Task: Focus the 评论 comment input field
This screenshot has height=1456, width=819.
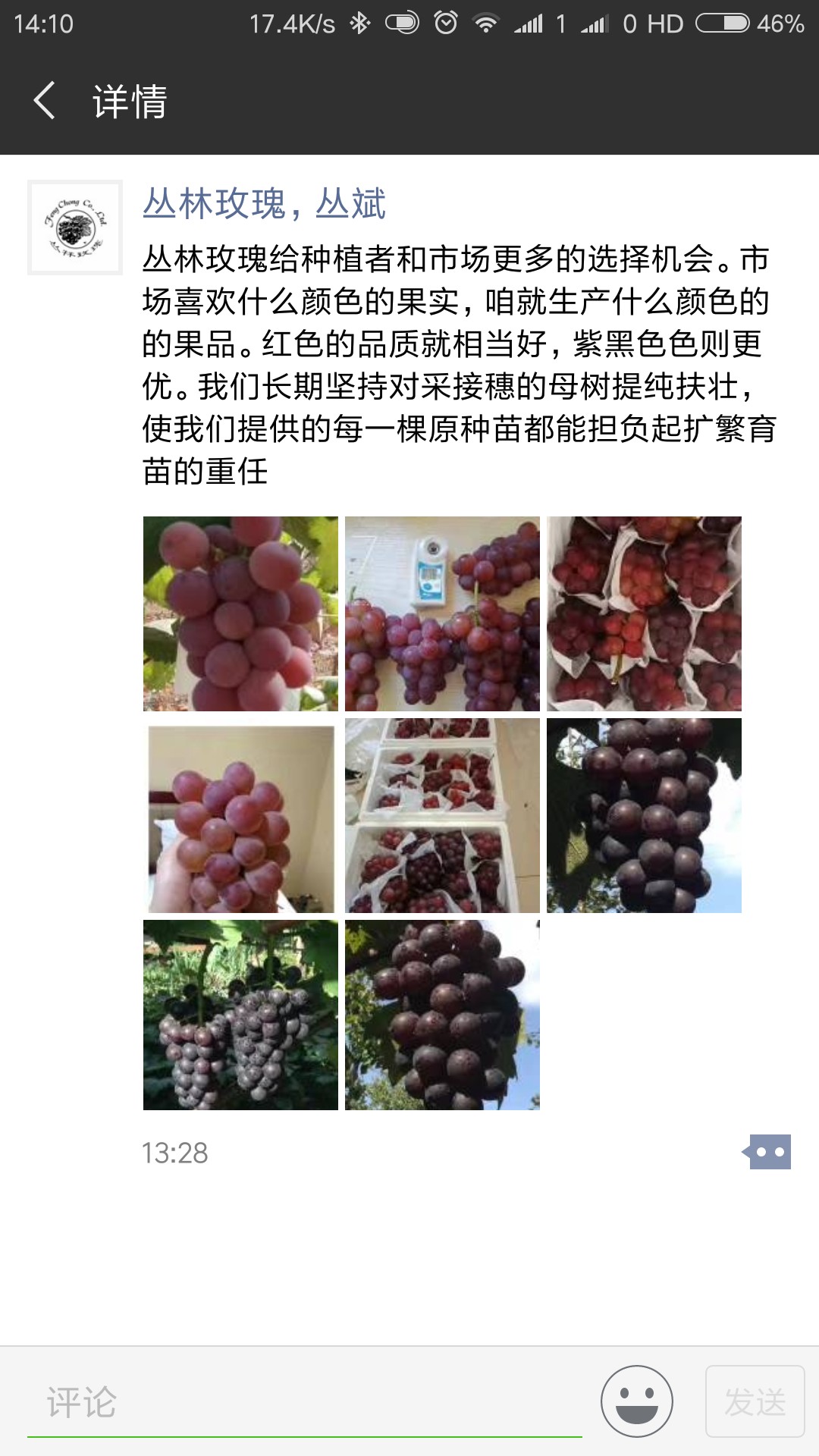Action: (x=303, y=1402)
